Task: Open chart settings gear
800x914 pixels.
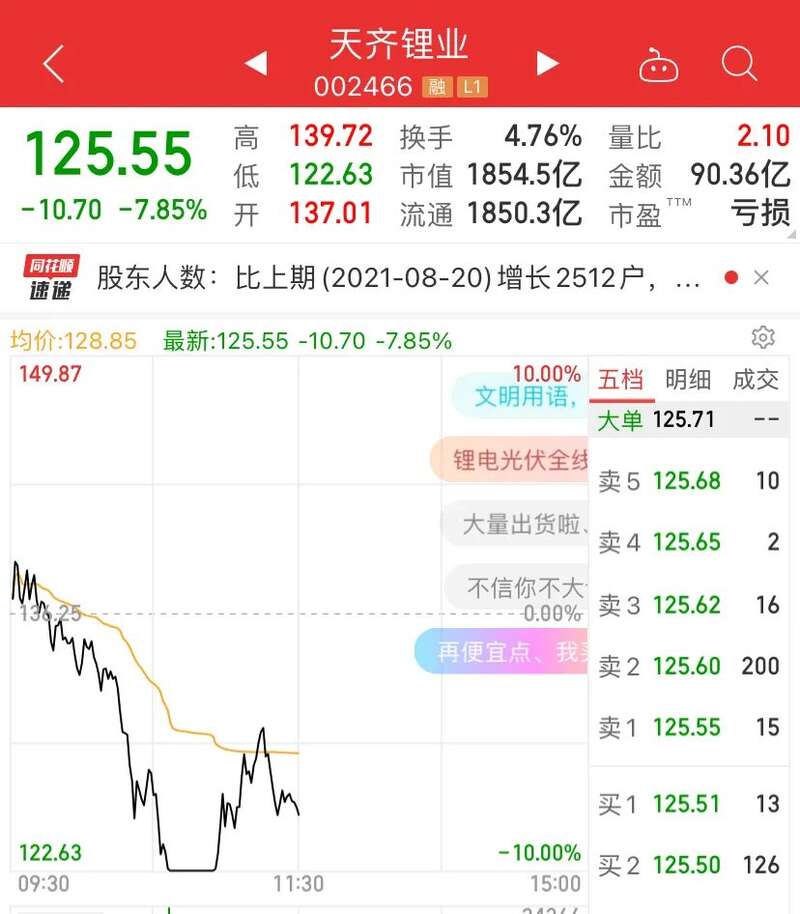Action: click(x=763, y=337)
